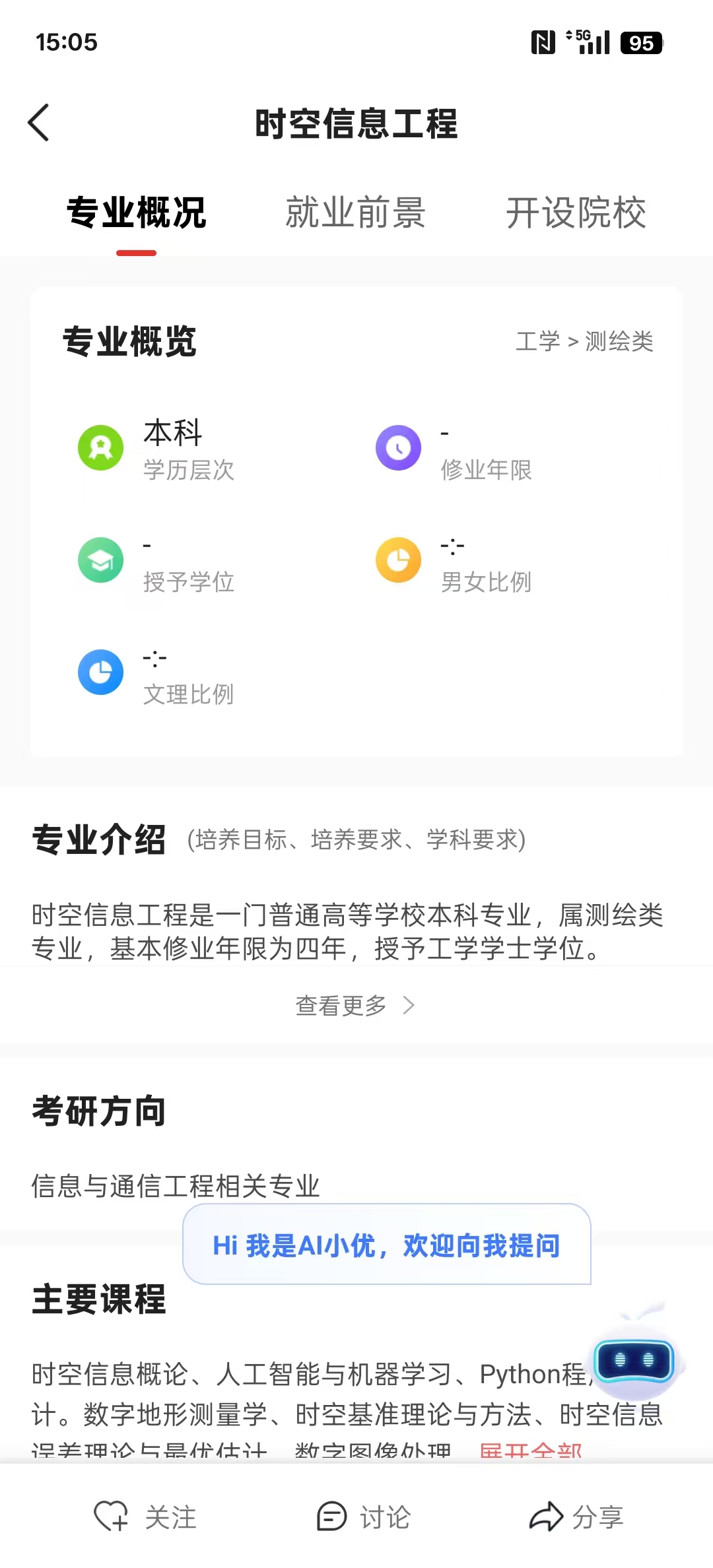Expand all main courses with 展开全部
Screen dimensions: 713x1568
pos(531,1451)
